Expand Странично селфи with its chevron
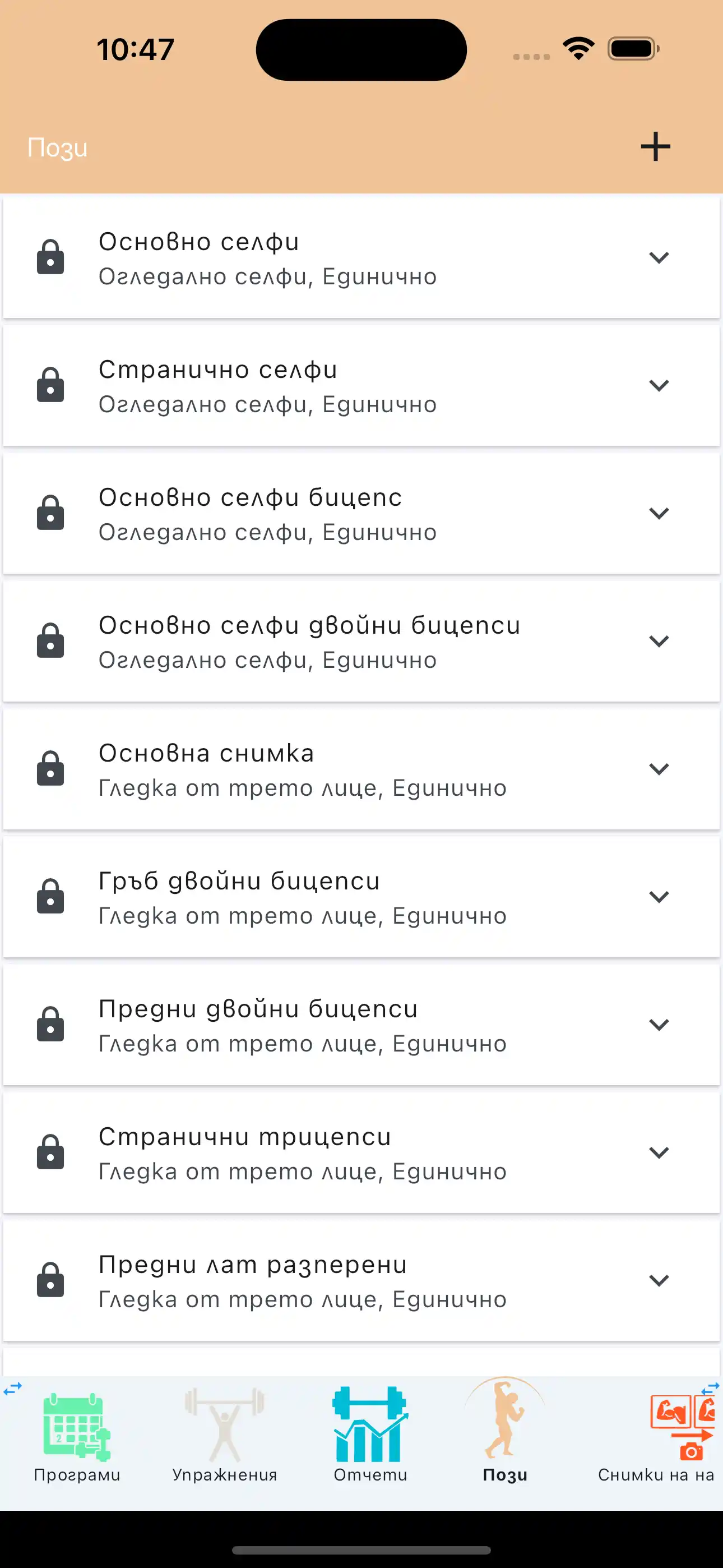 click(x=659, y=385)
